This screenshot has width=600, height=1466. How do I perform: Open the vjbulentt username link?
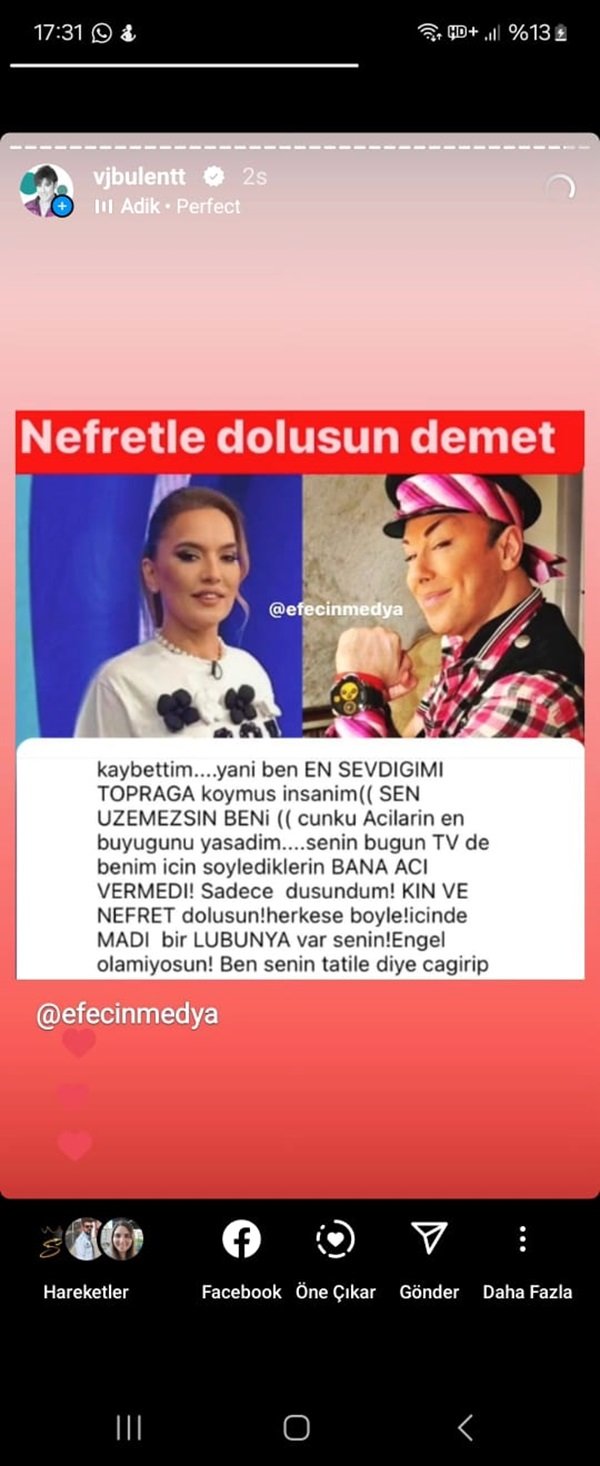click(x=141, y=176)
